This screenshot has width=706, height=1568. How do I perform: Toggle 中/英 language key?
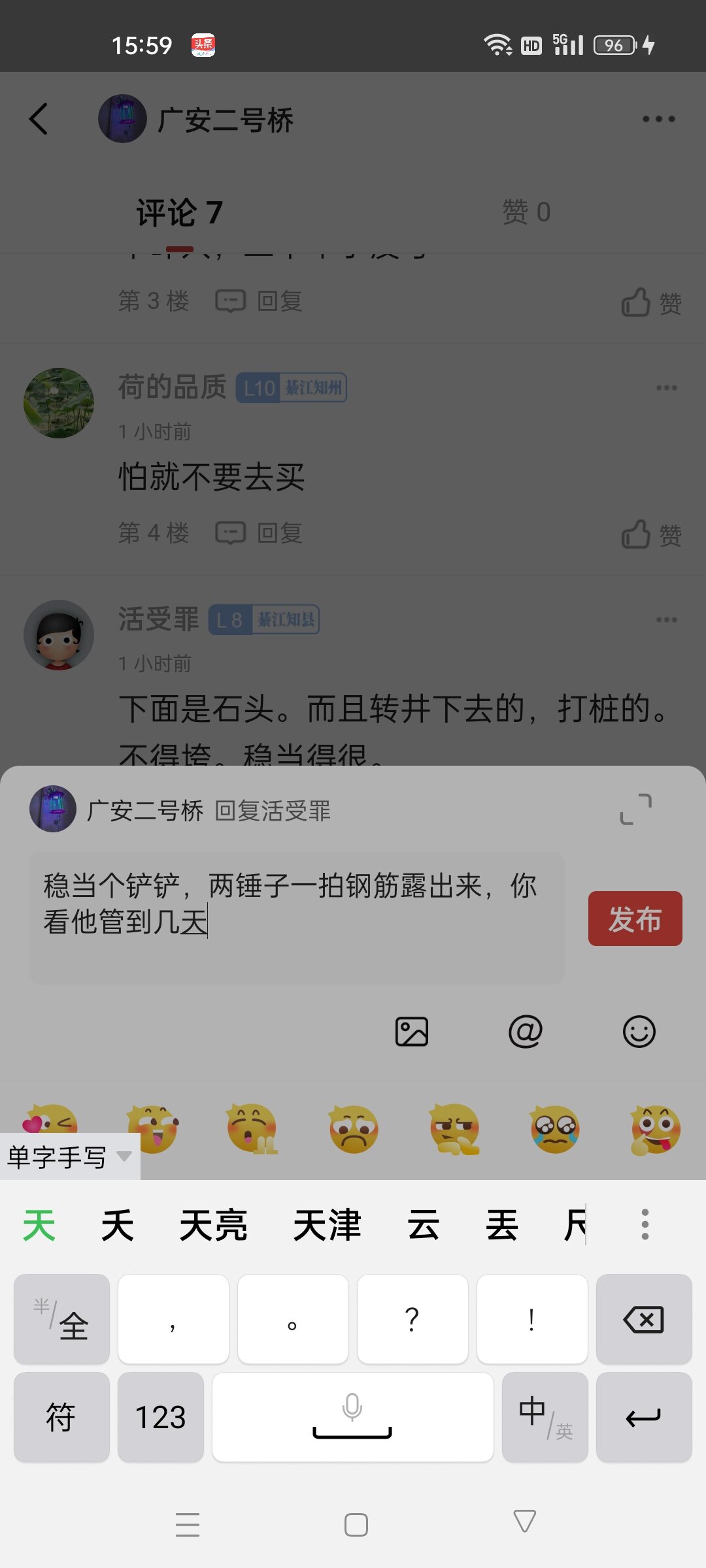point(545,1418)
